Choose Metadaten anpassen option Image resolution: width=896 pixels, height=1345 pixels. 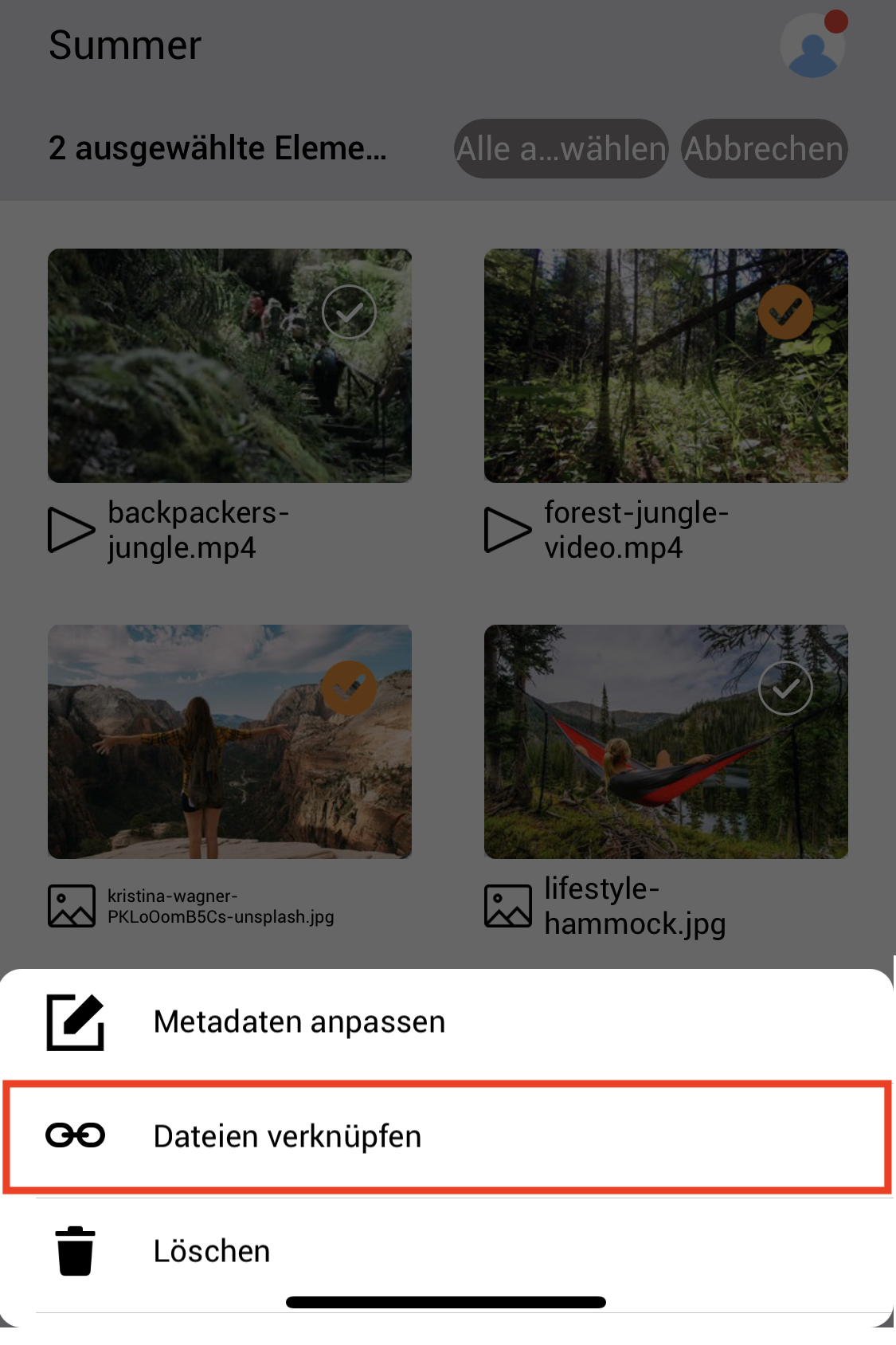pos(299,1022)
